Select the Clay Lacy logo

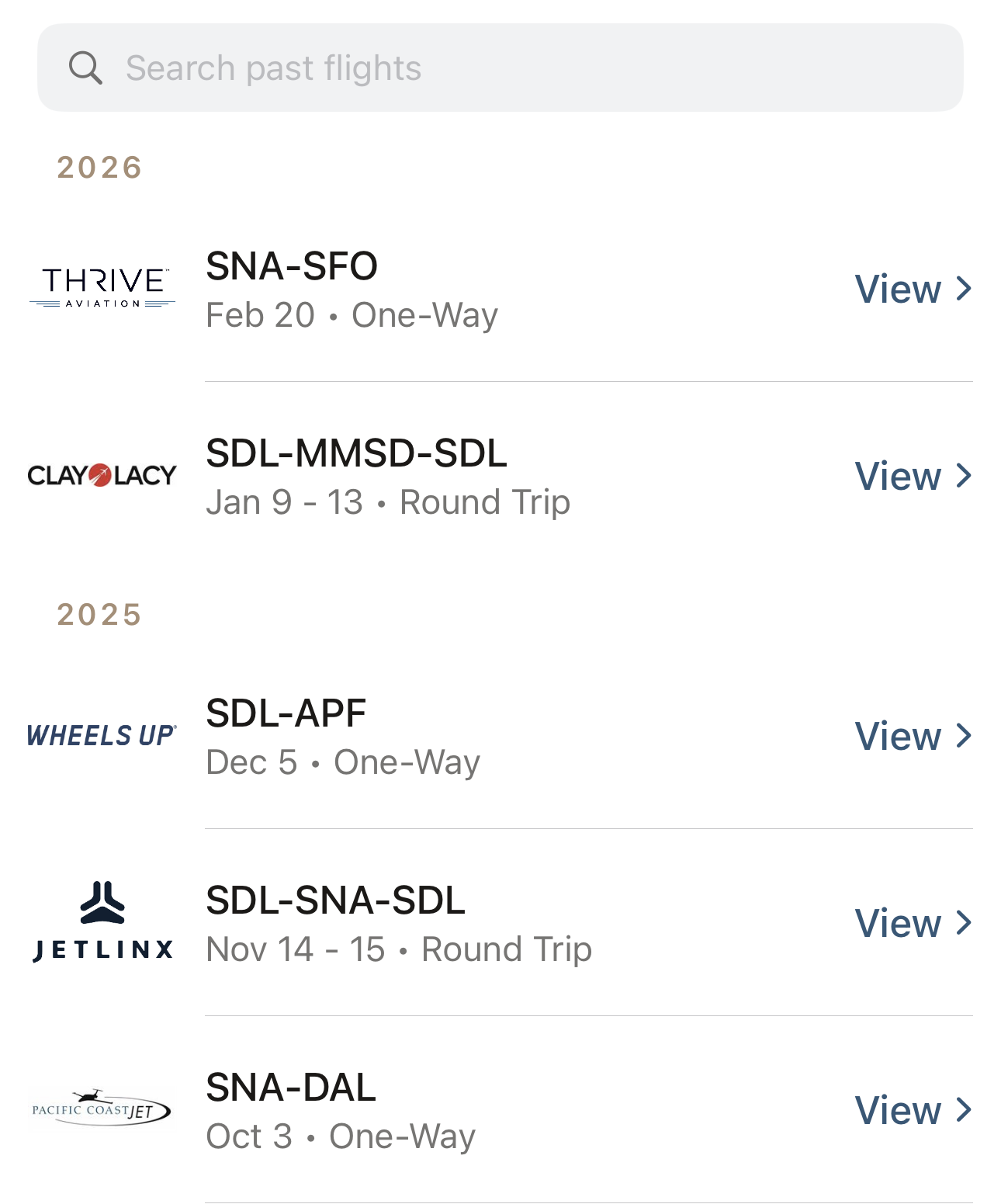101,476
